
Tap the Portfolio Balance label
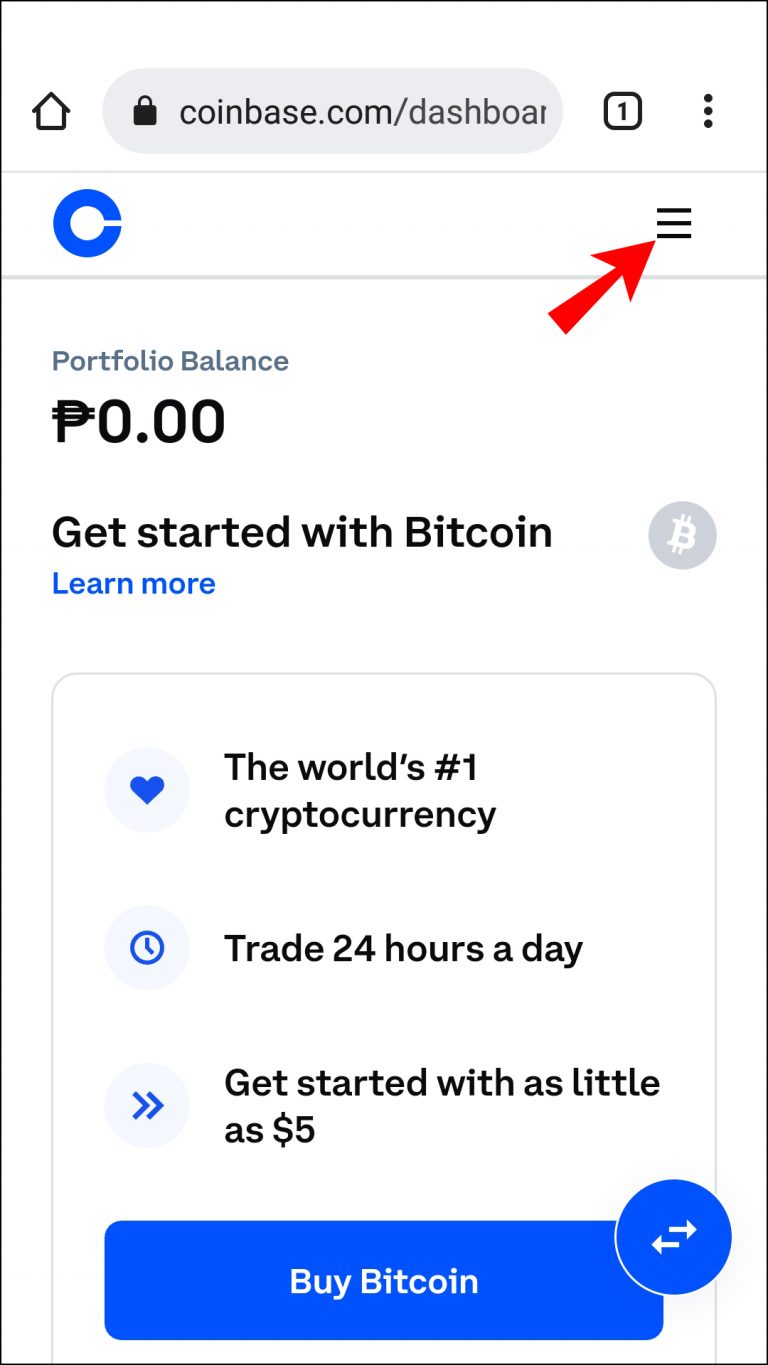point(170,361)
